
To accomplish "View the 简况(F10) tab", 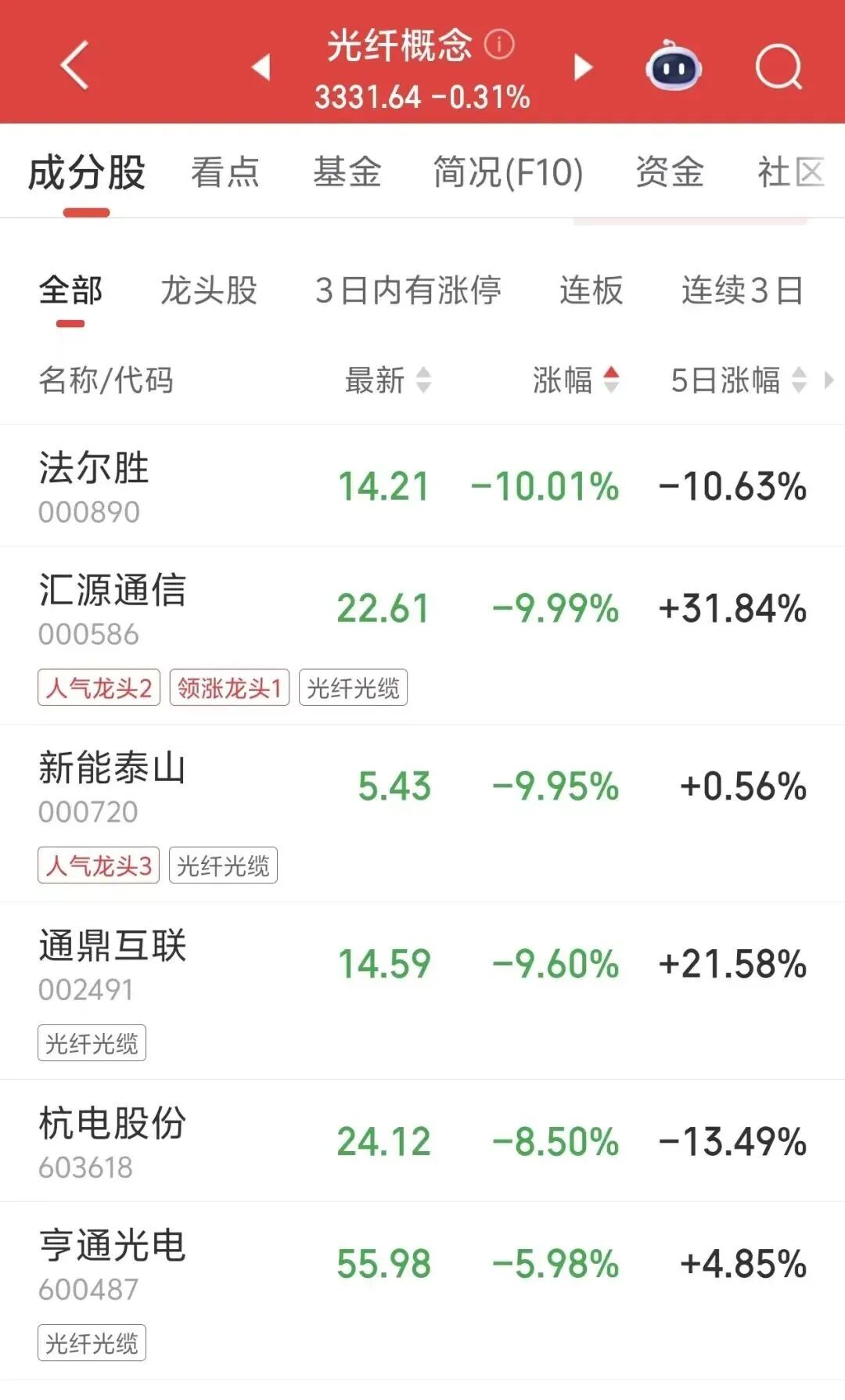I will pyautogui.click(x=508, y=172).
